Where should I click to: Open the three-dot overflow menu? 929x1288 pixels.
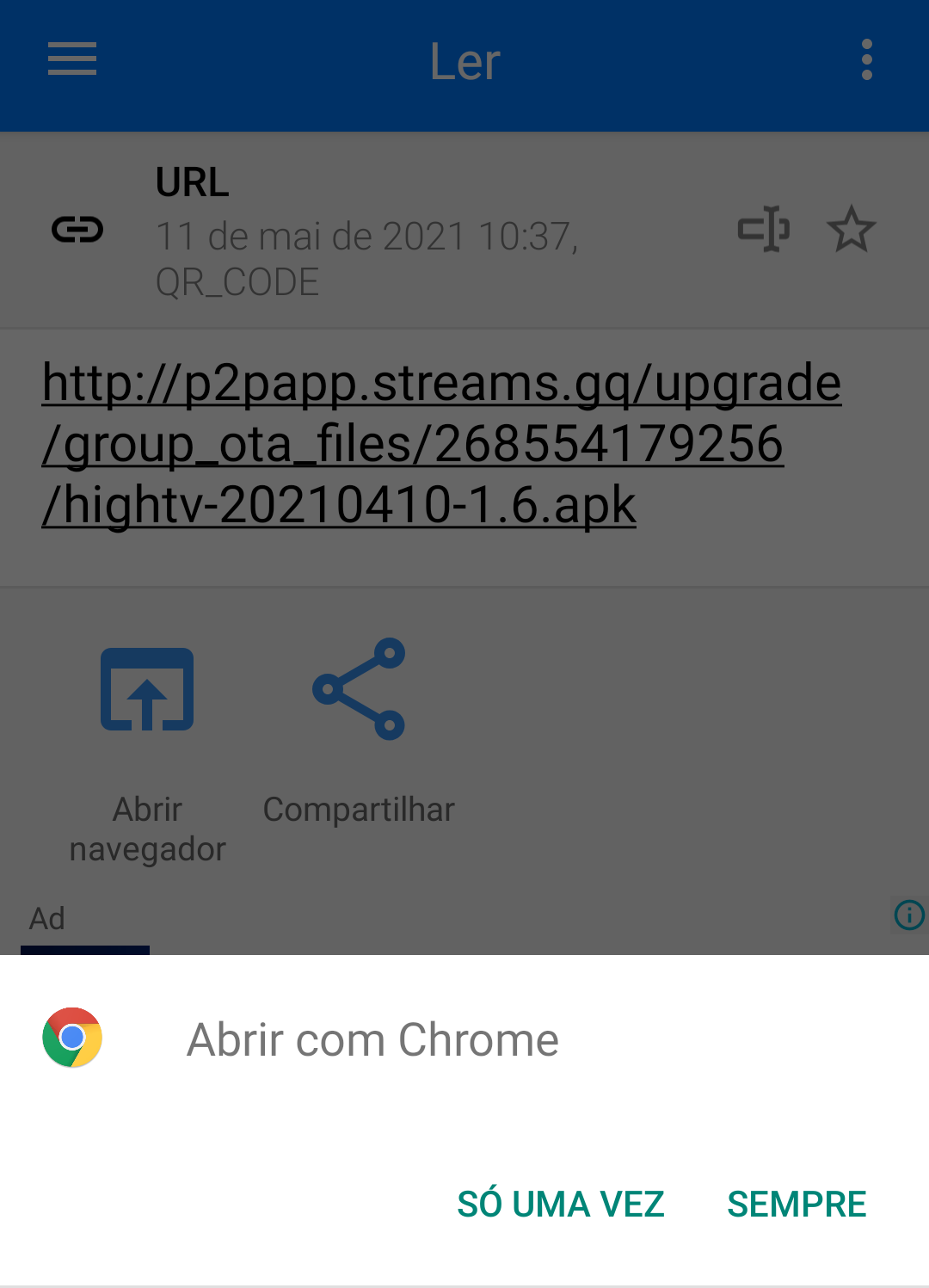point(866,59)
